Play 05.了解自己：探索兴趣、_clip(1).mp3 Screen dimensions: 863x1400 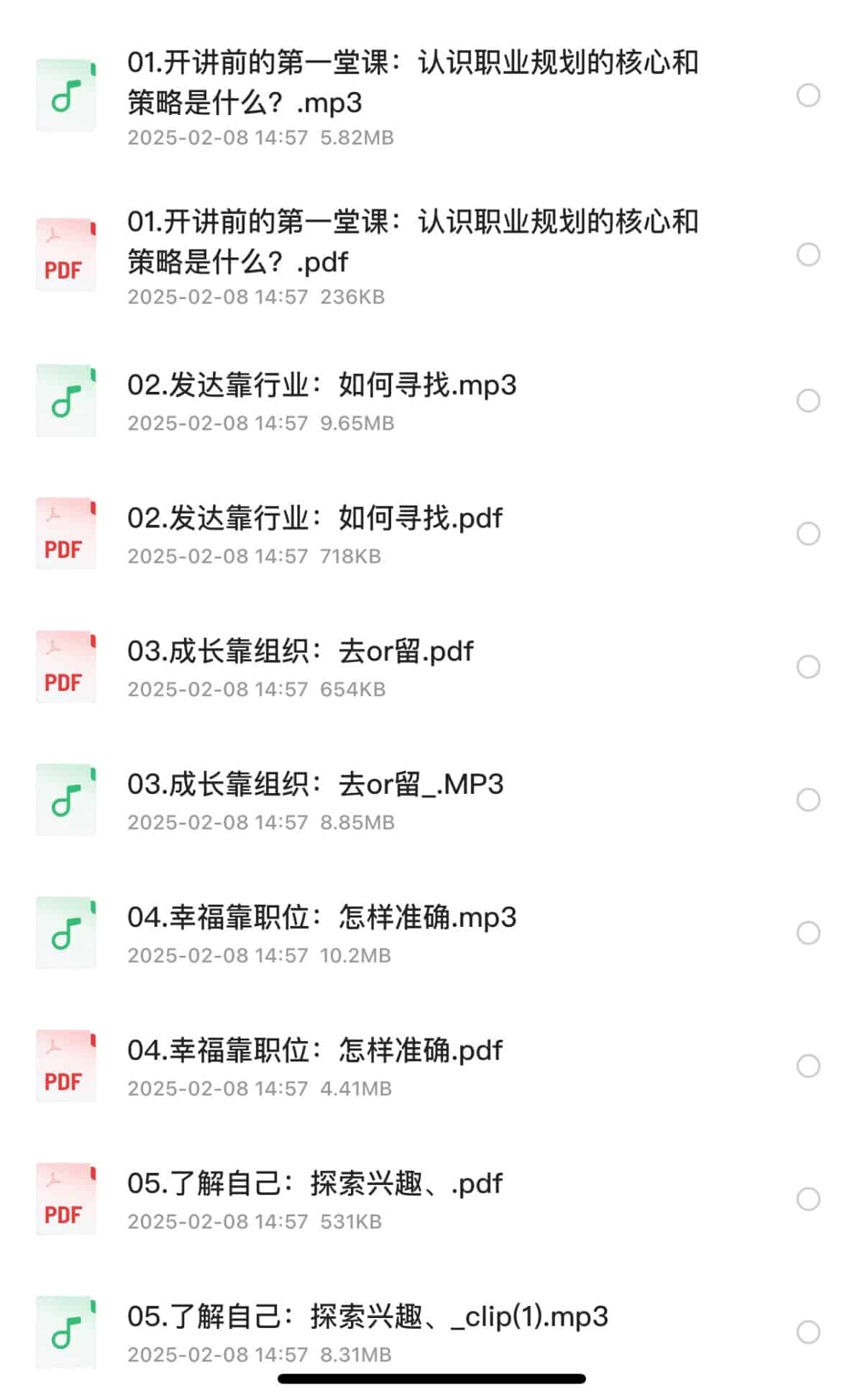click(367, 1317)
